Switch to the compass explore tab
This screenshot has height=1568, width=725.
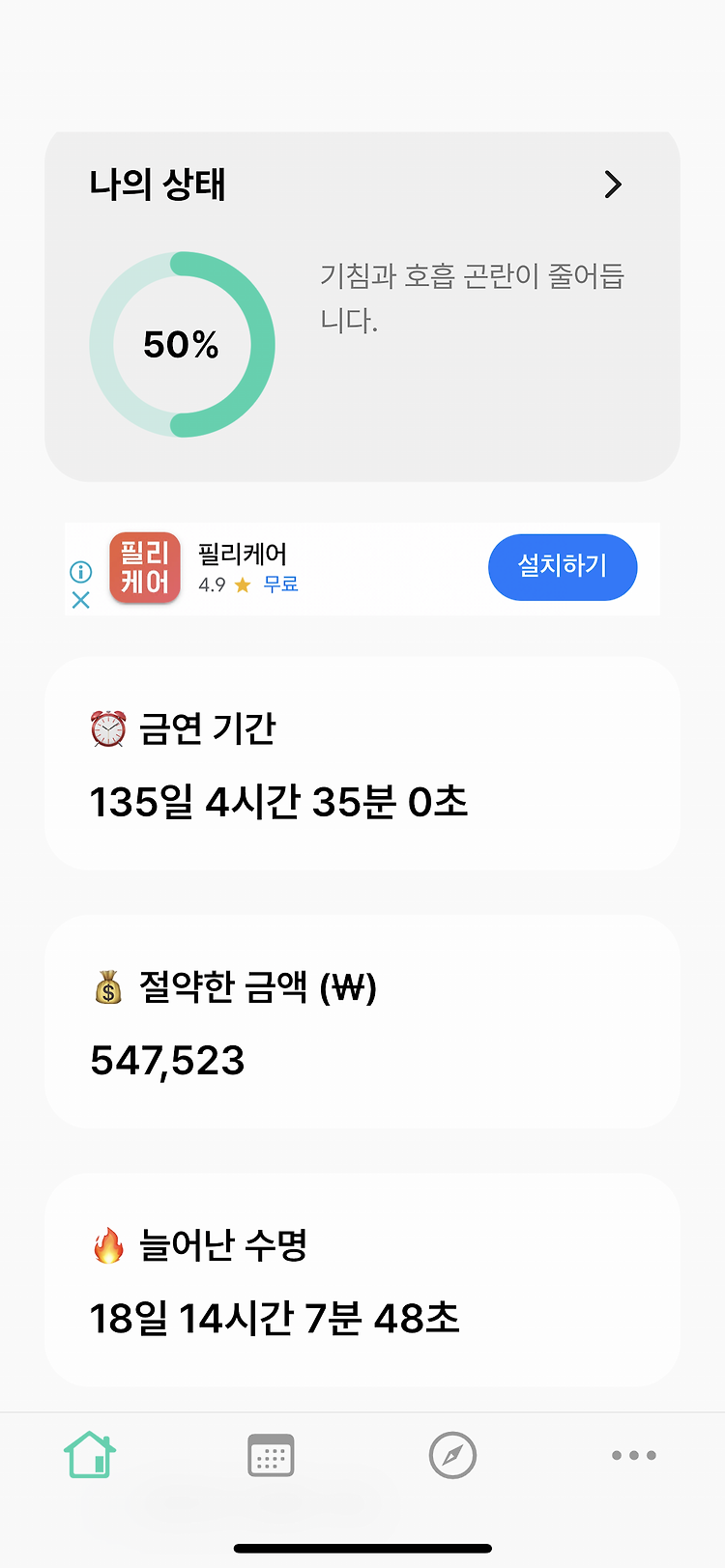452,1455
